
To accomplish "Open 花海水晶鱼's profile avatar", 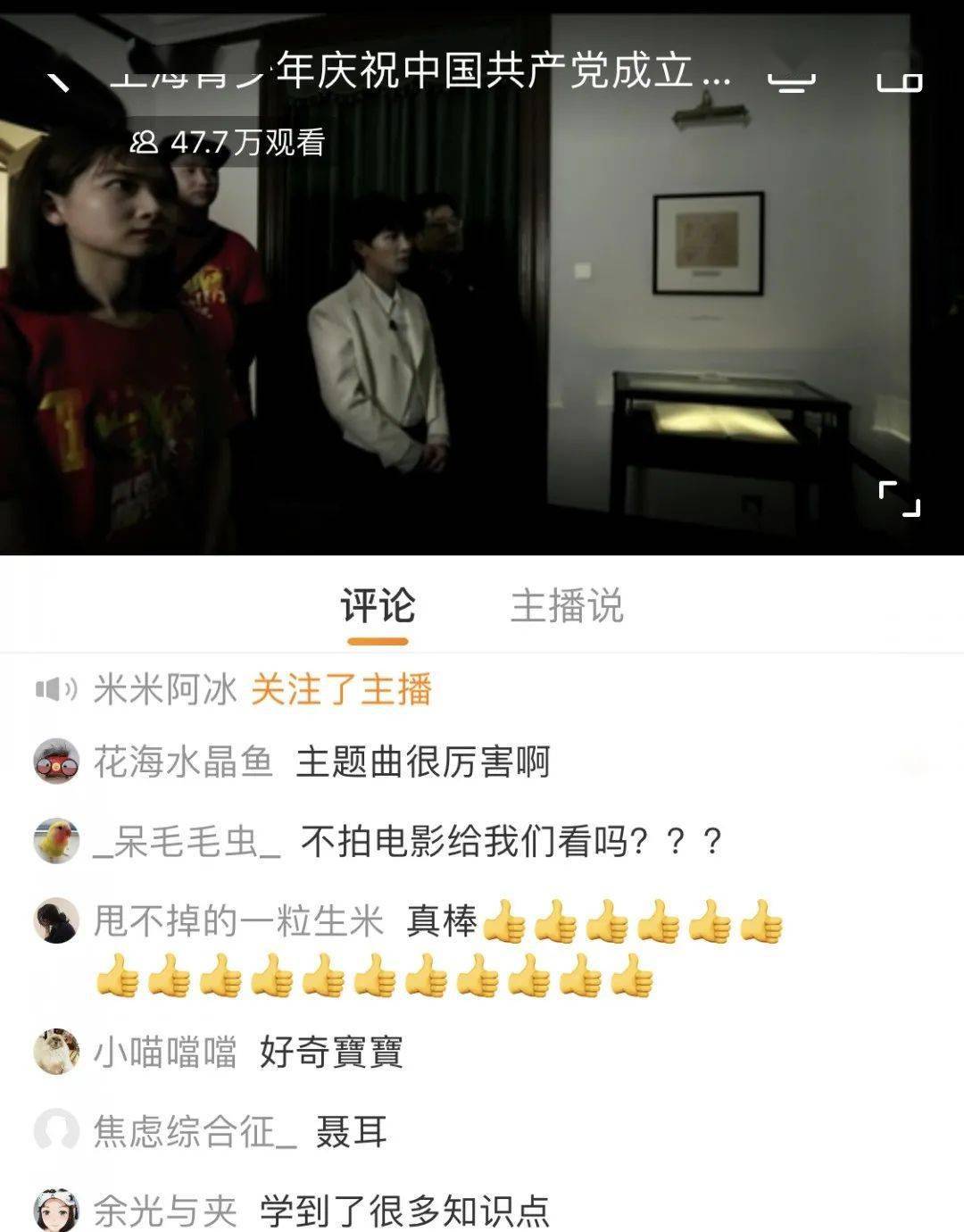I will click(x=56, y=762).
